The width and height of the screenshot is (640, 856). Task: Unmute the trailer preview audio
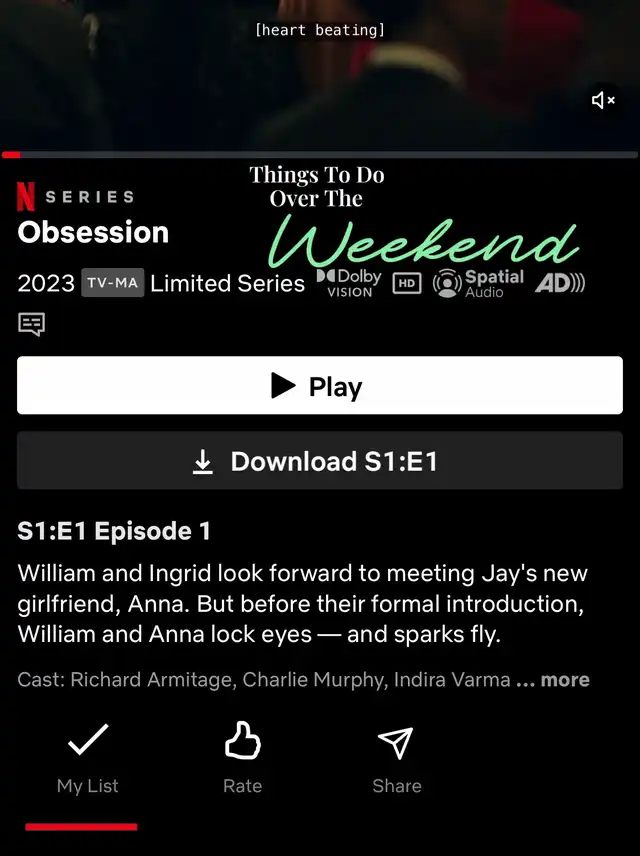tap(603, 101)
